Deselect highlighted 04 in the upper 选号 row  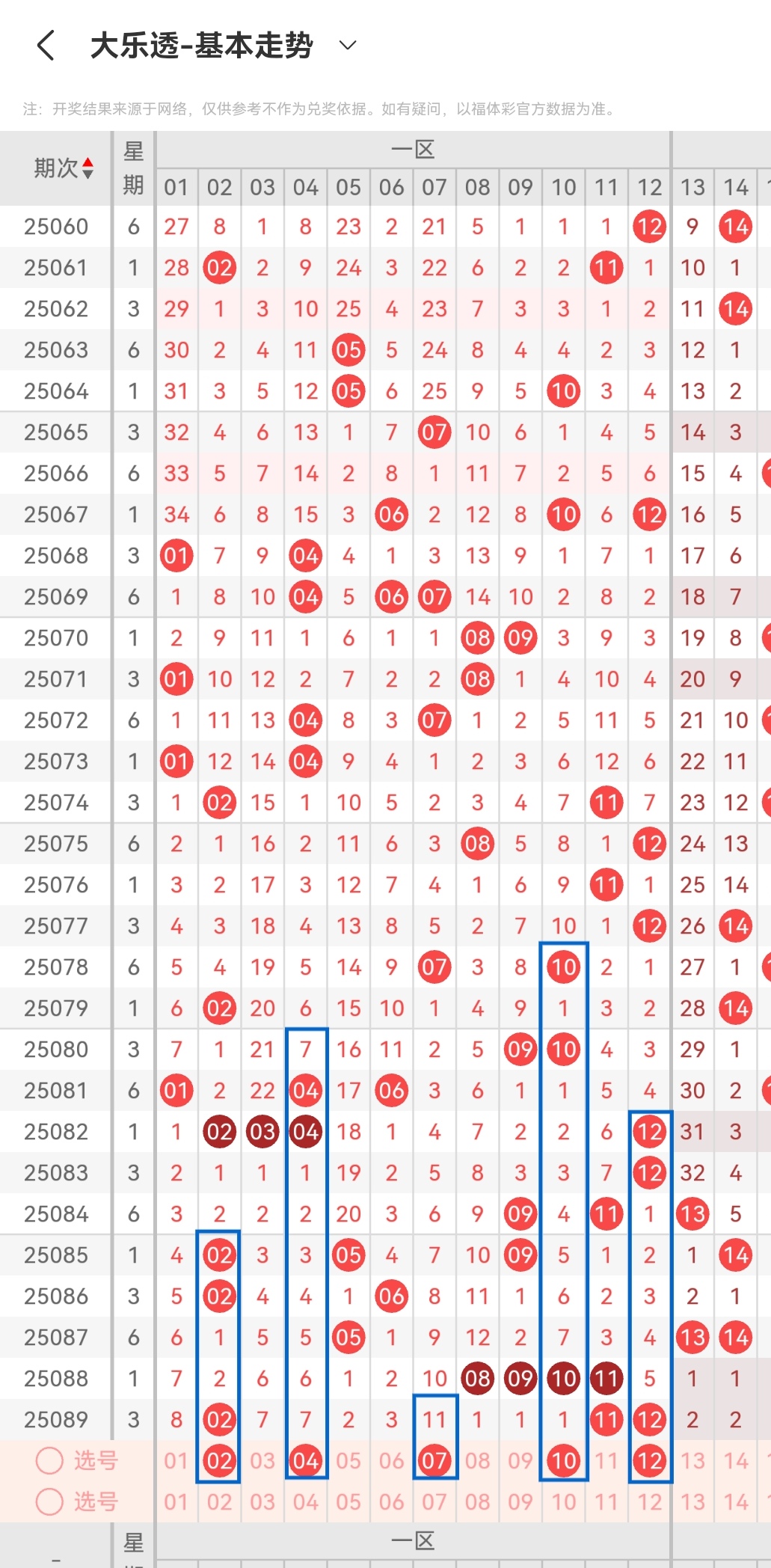click(306, 1460)
